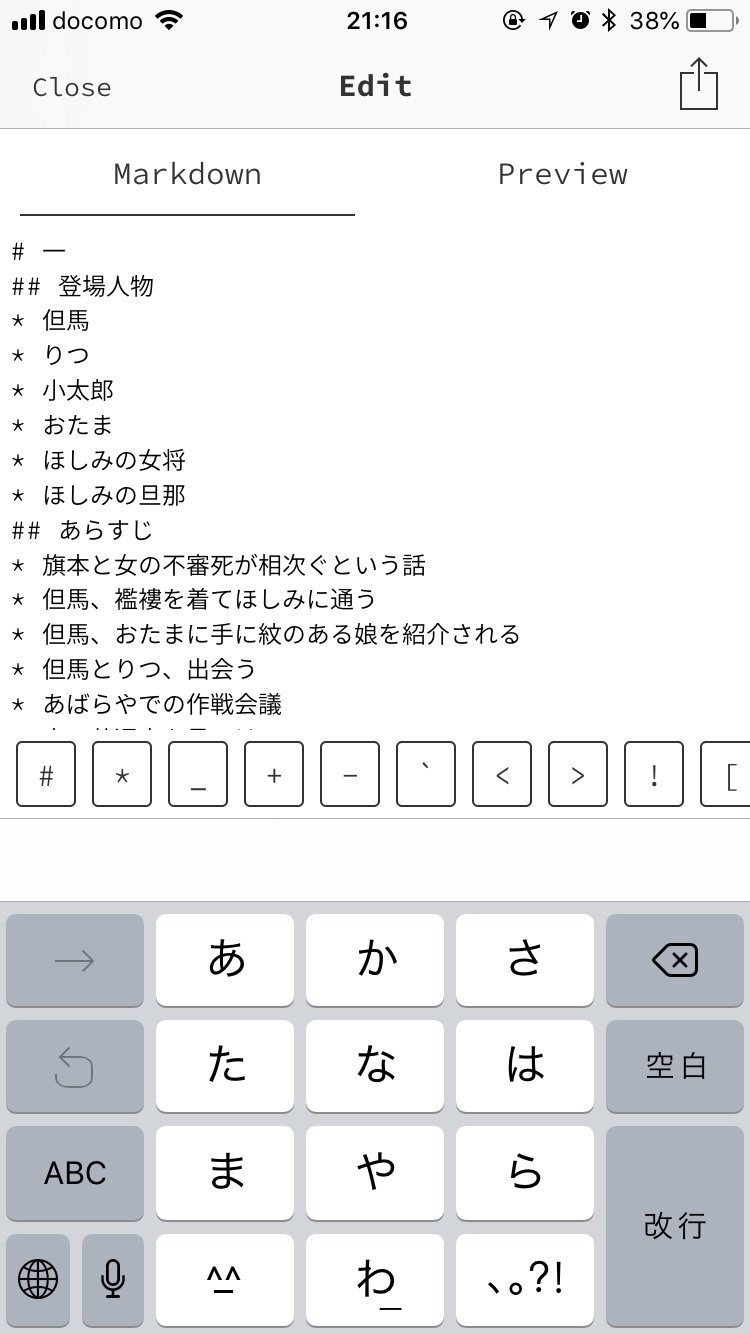Select the Markdown tab

pyautogui.click(x=187, y=174)
